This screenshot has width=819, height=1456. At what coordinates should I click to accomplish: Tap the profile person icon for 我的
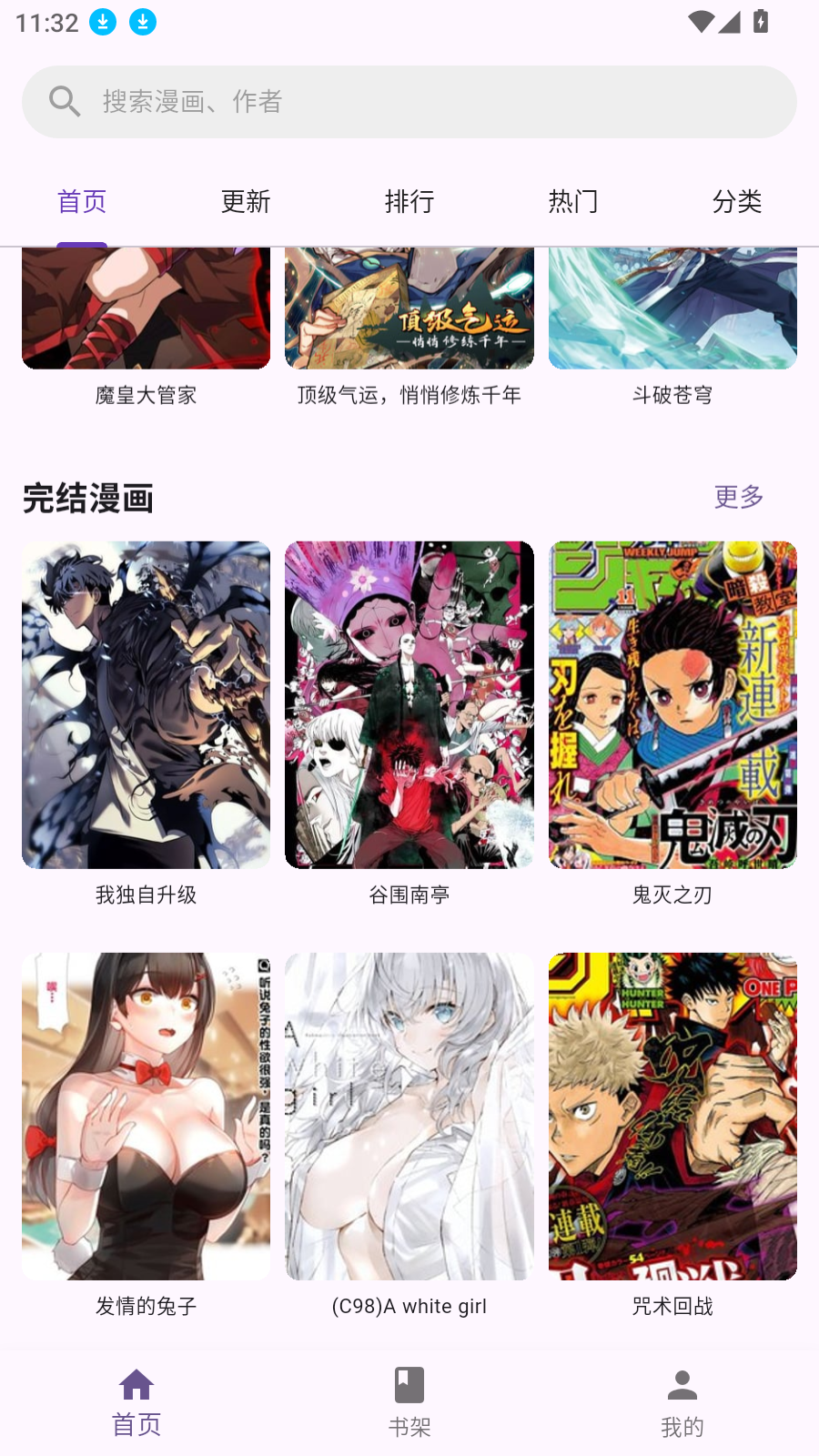click(682, 1384)
